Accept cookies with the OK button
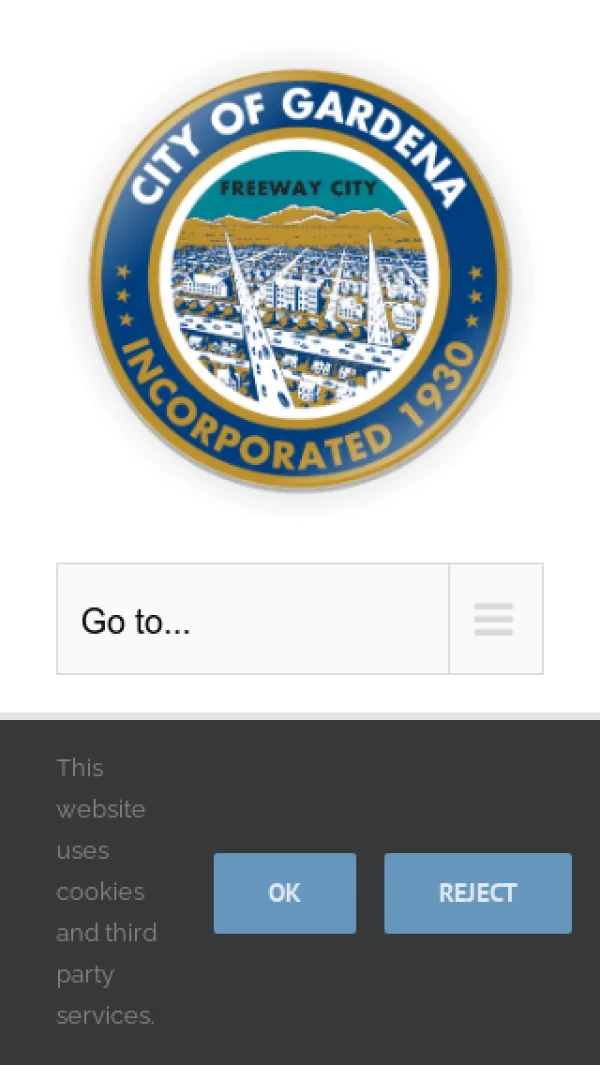The width and height of the screenshot is (600, 1065). coord(284,893)
